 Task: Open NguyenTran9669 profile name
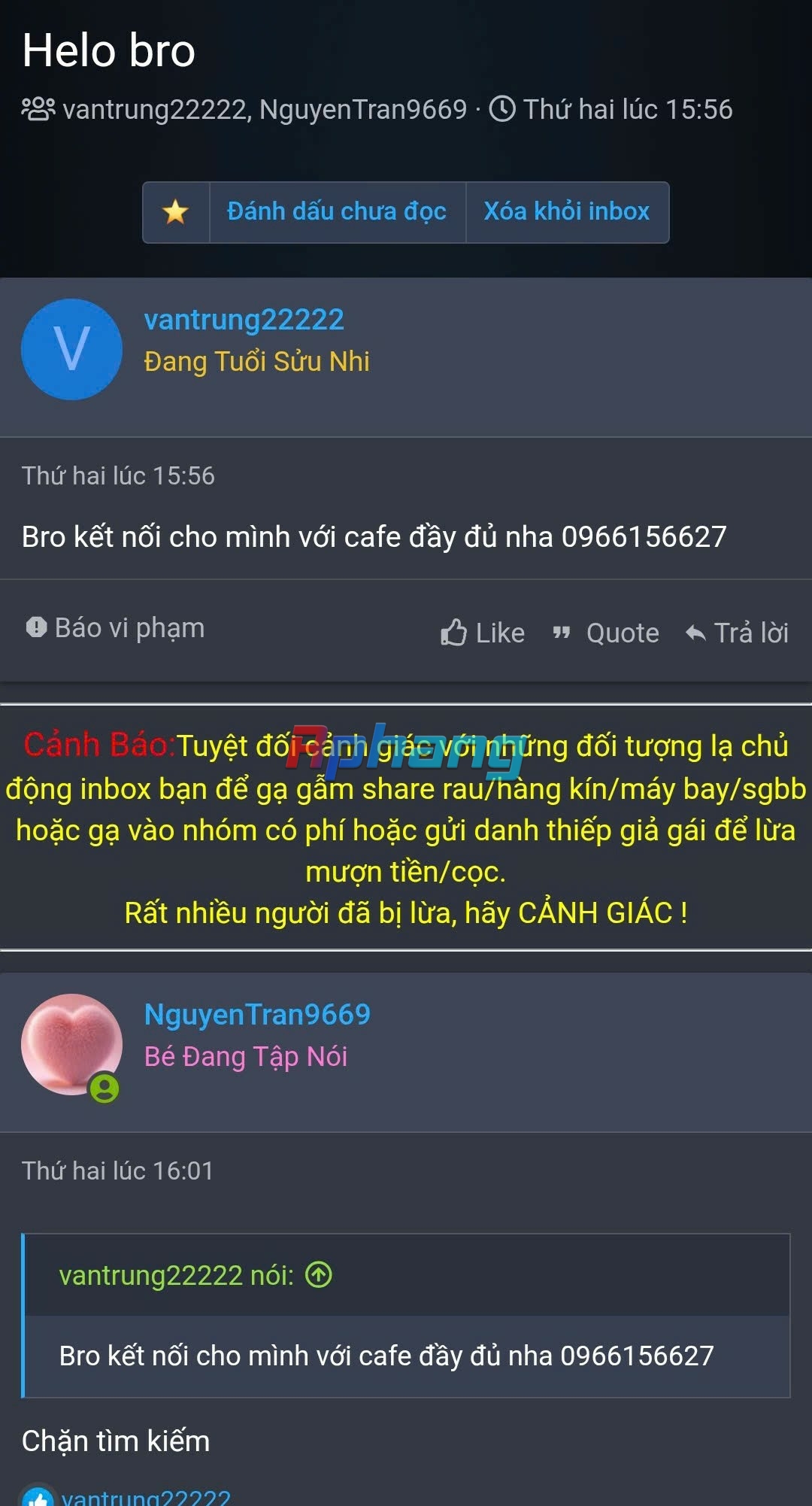[x=257, y=1015]
